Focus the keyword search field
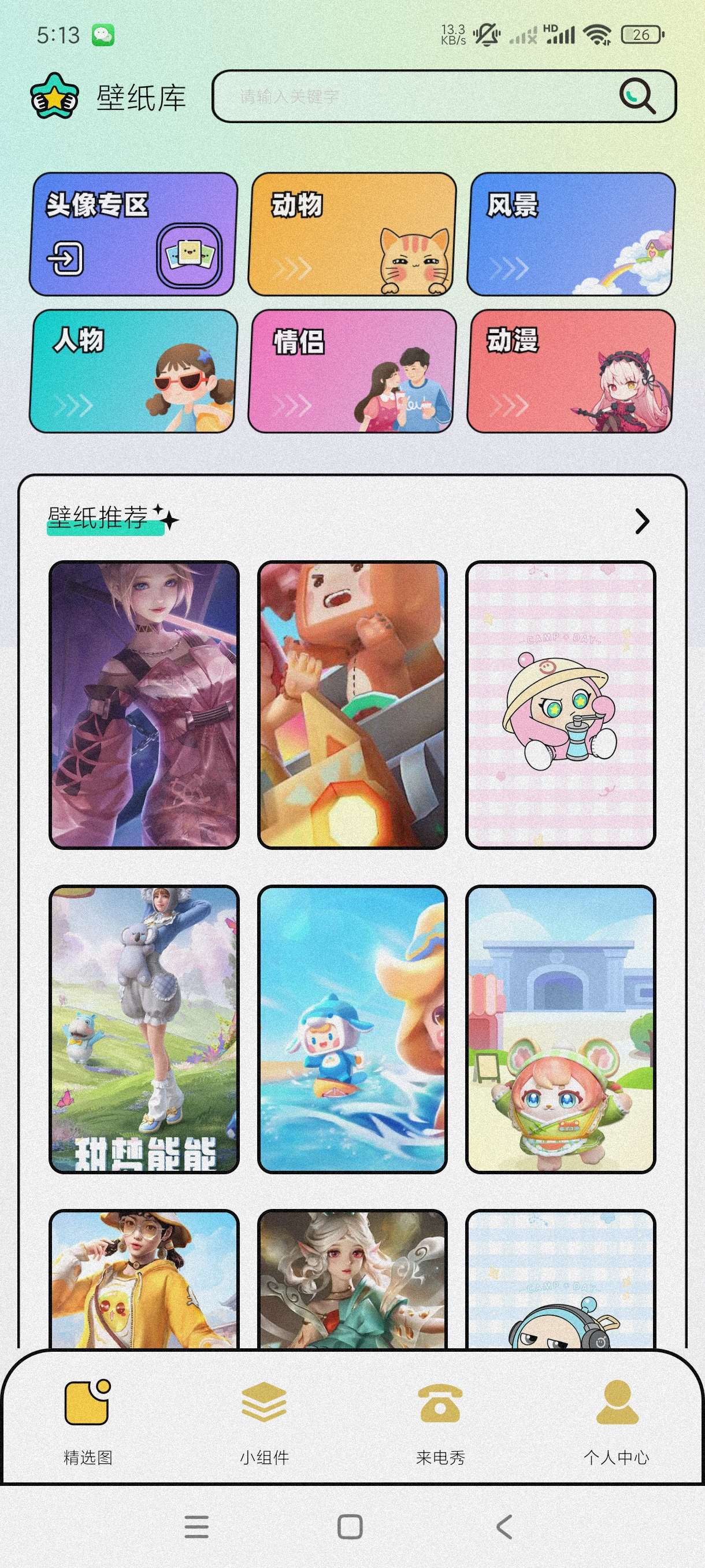Image resolution: width=705 pixels, height=1568 pixels. click(414, 96)
